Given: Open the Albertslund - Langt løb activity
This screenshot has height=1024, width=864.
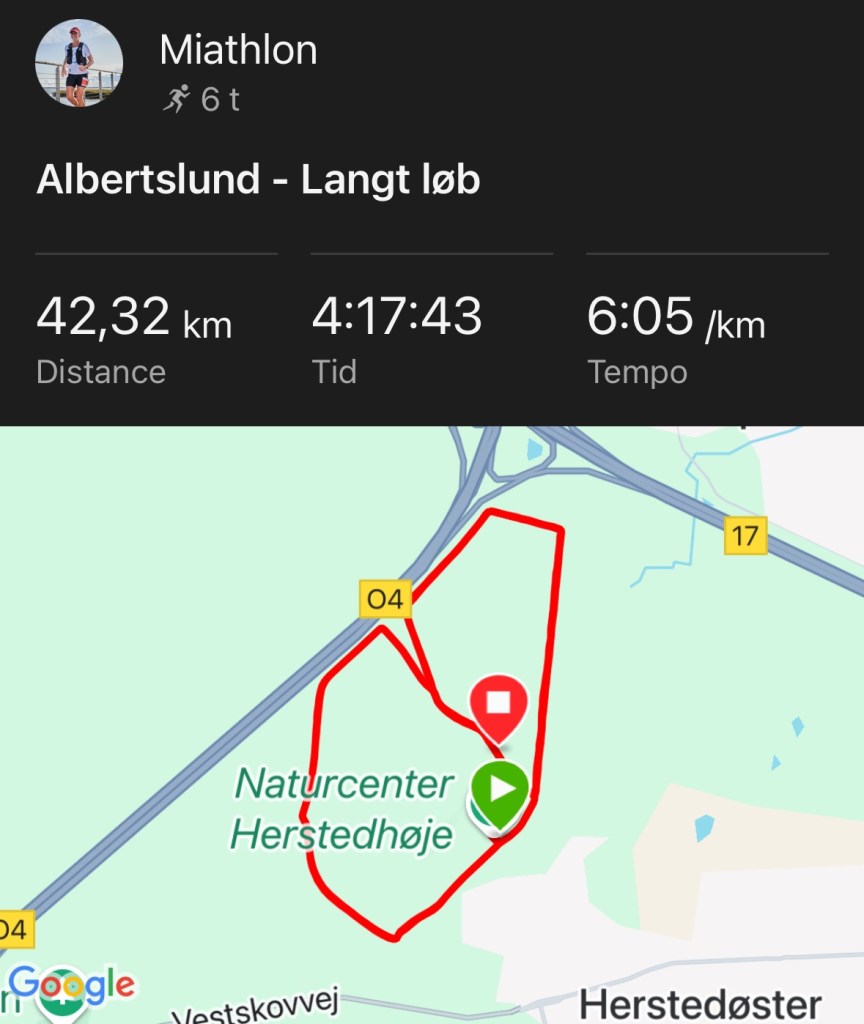Looking at the screenshot, I should pyautogui.click(x=258, y=180).
